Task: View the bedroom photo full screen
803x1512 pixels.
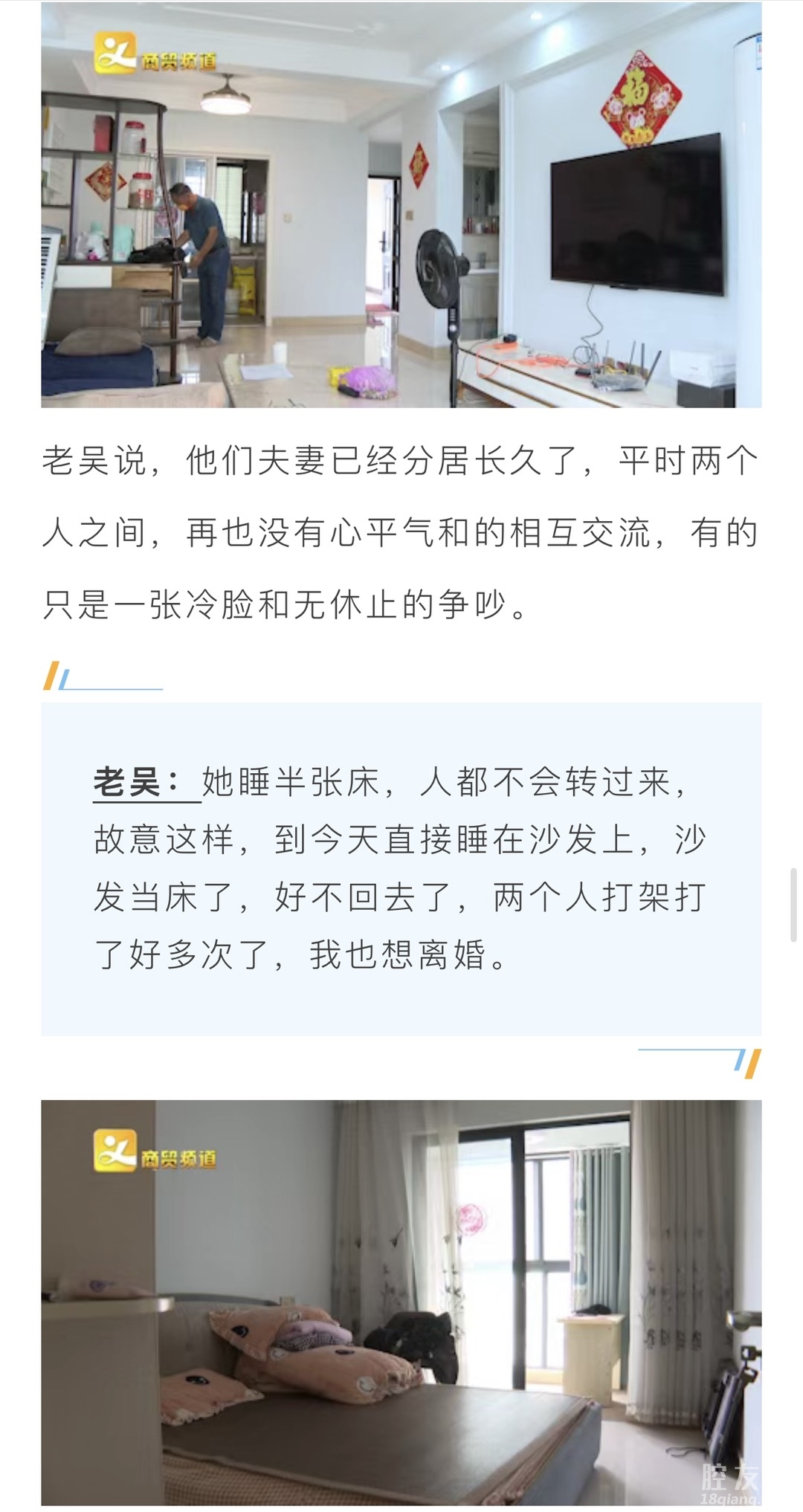Action: coord(401,1305)
